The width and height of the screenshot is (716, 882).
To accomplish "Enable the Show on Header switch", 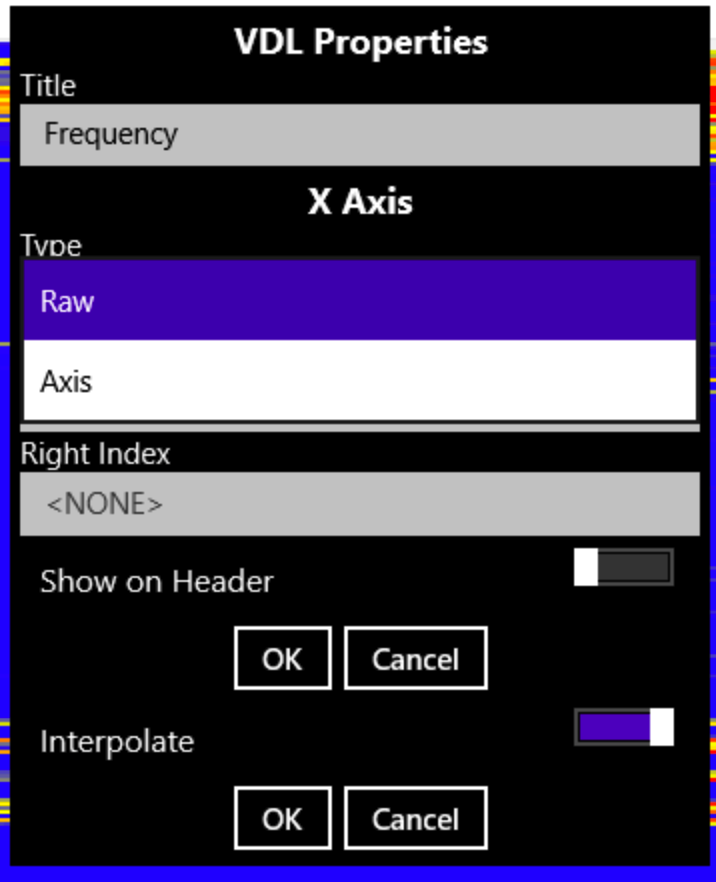I will (x=623, y=567).
